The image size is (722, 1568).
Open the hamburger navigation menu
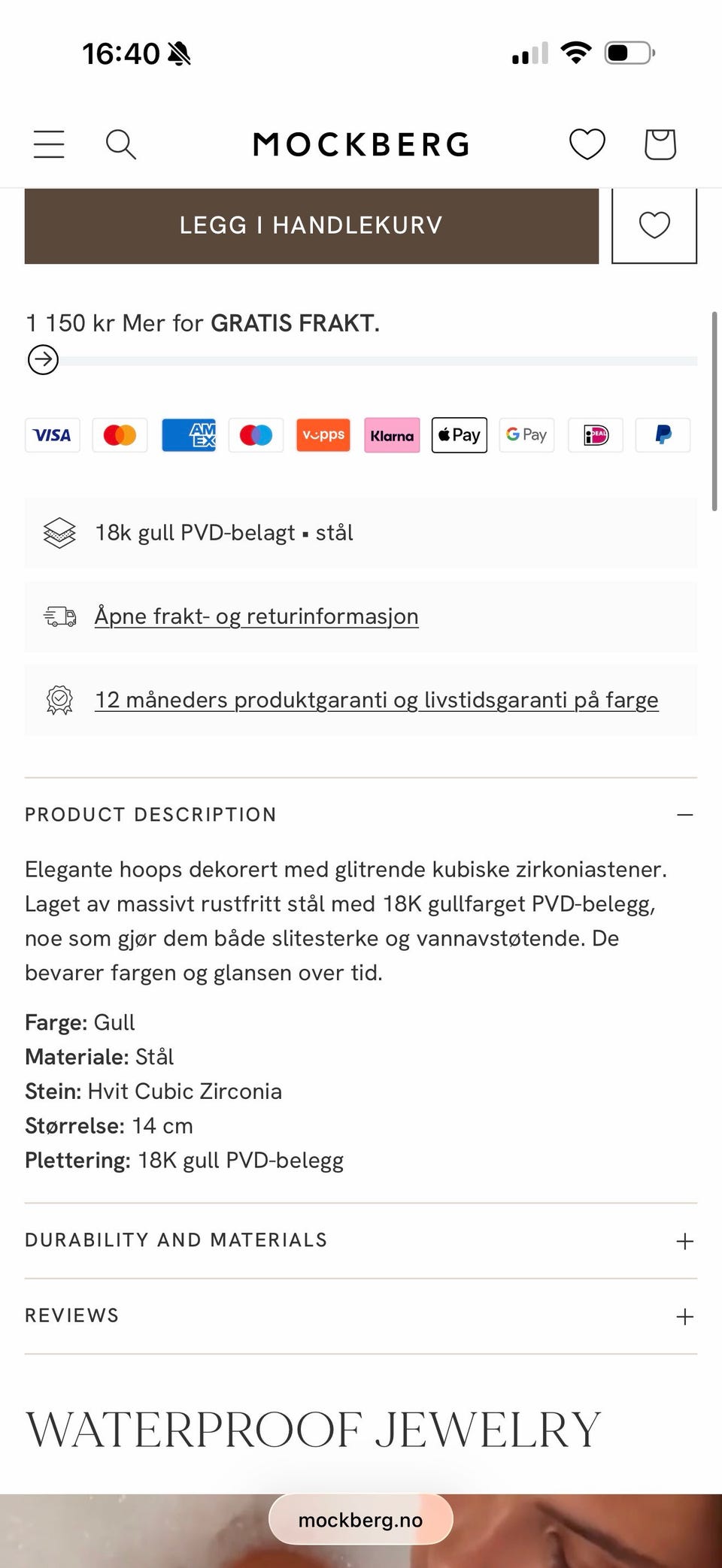(48, 144)
